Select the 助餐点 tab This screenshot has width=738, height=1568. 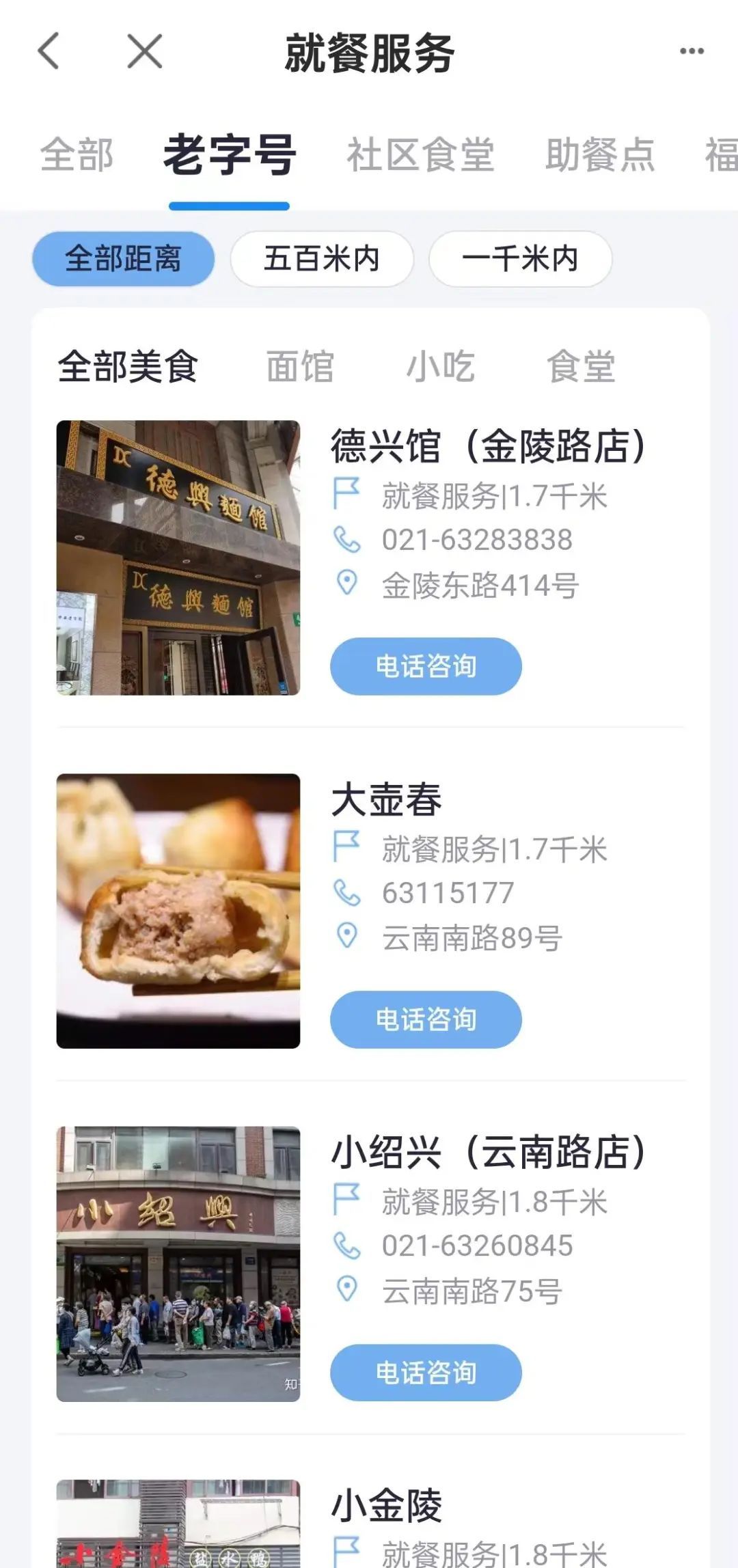click(600, 155)
